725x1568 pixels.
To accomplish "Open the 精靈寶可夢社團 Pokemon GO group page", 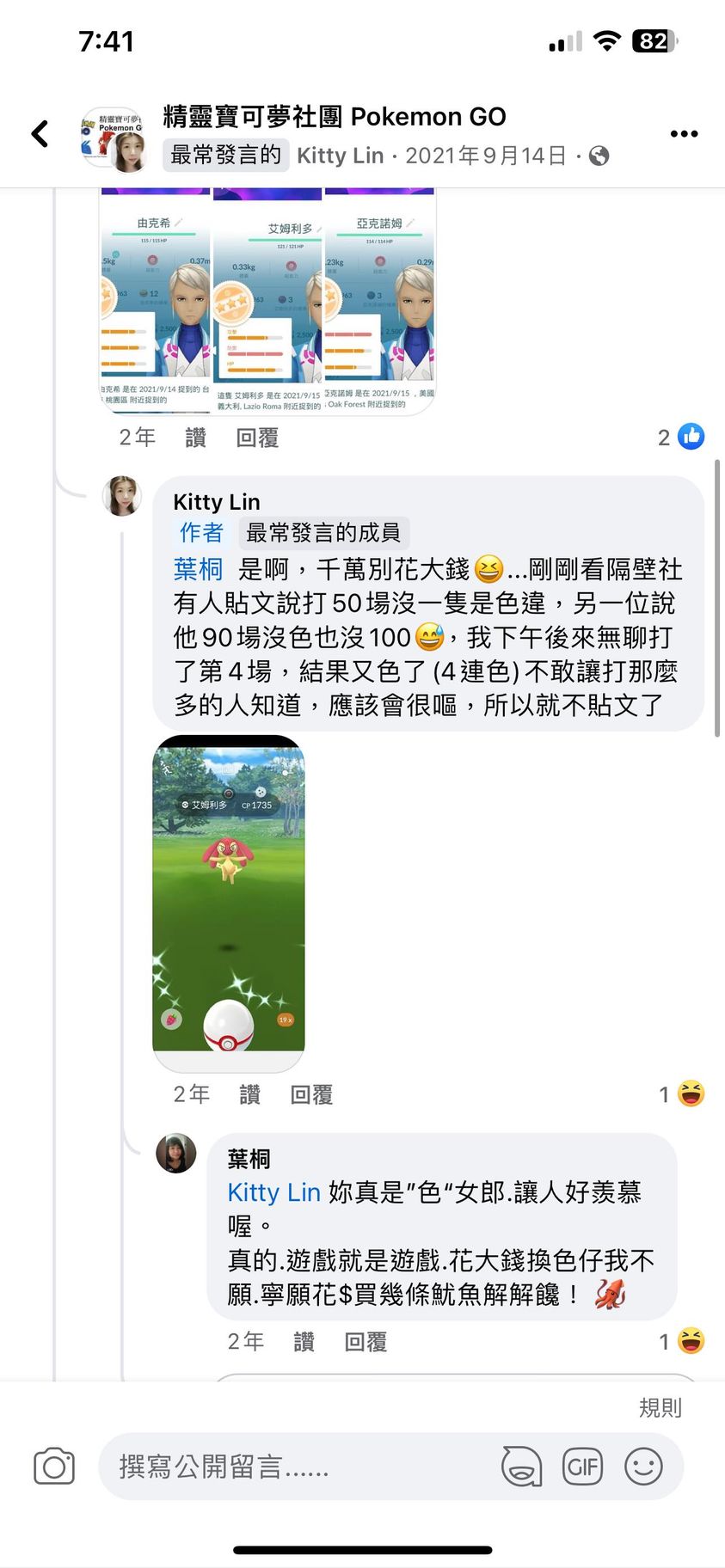I will click(334, 116).
